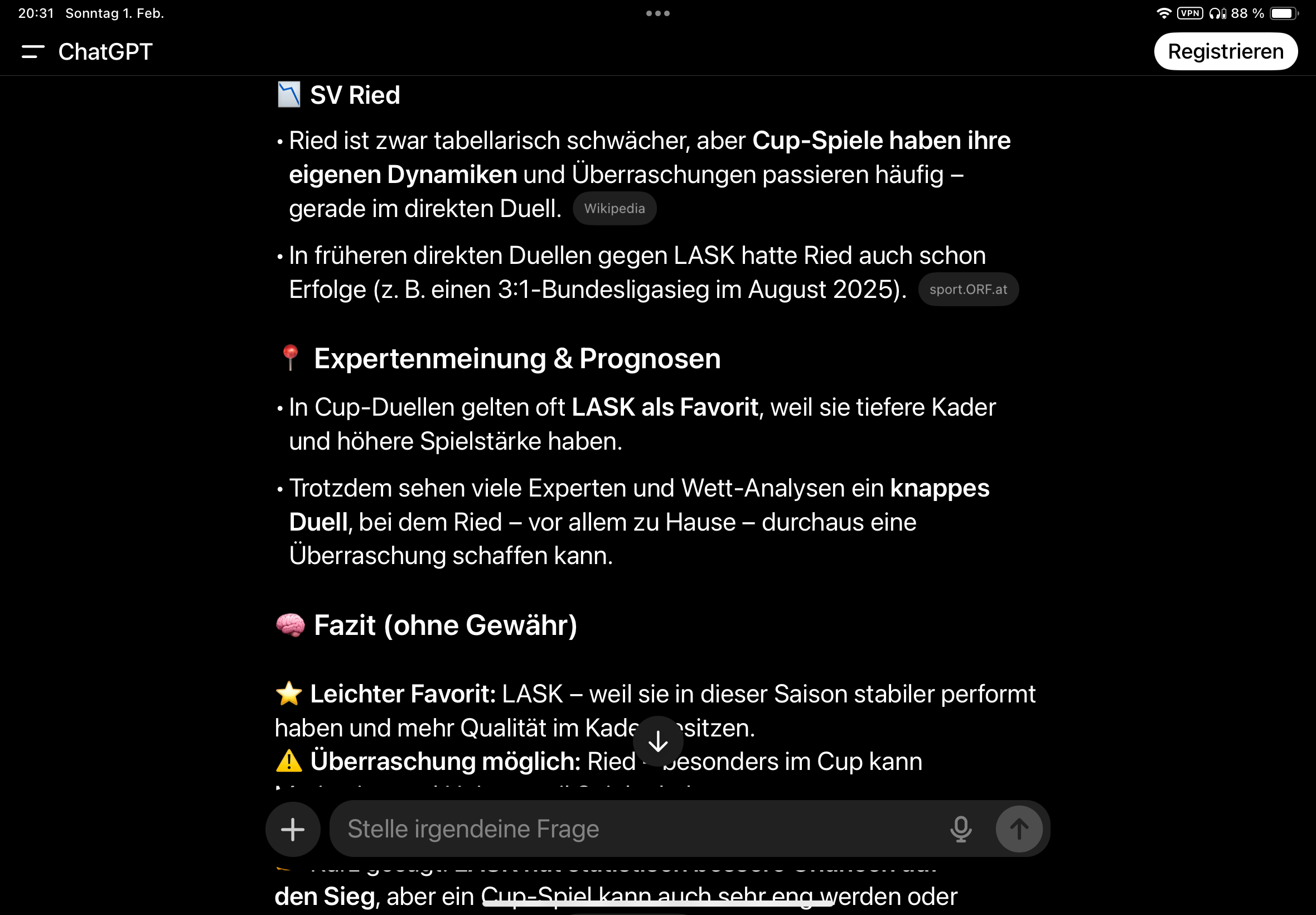Open the sidebar menu
This screenshot has height=915, width=1316.
(33, 51)
